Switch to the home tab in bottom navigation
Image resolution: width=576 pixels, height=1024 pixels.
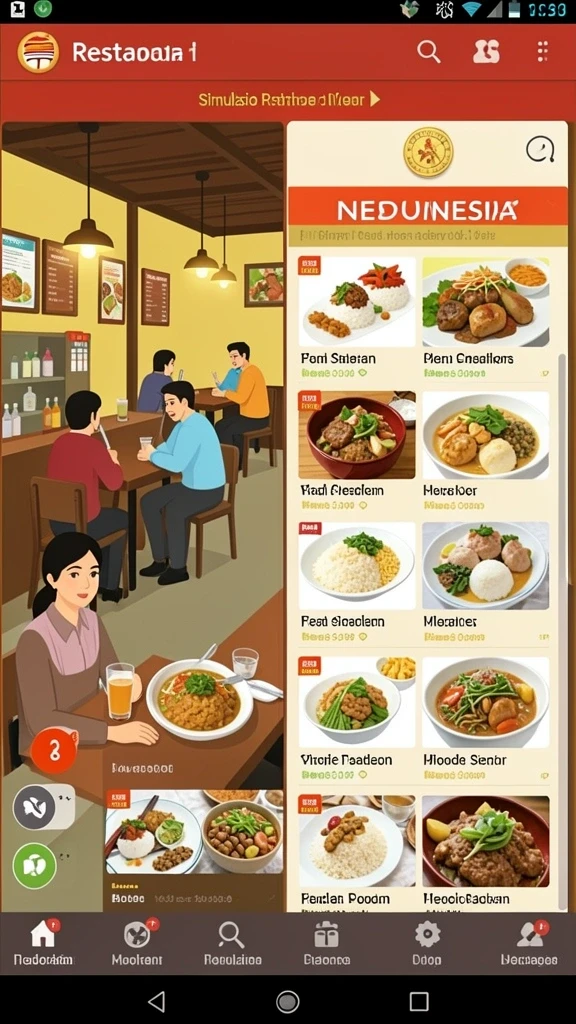coord(43,943)
